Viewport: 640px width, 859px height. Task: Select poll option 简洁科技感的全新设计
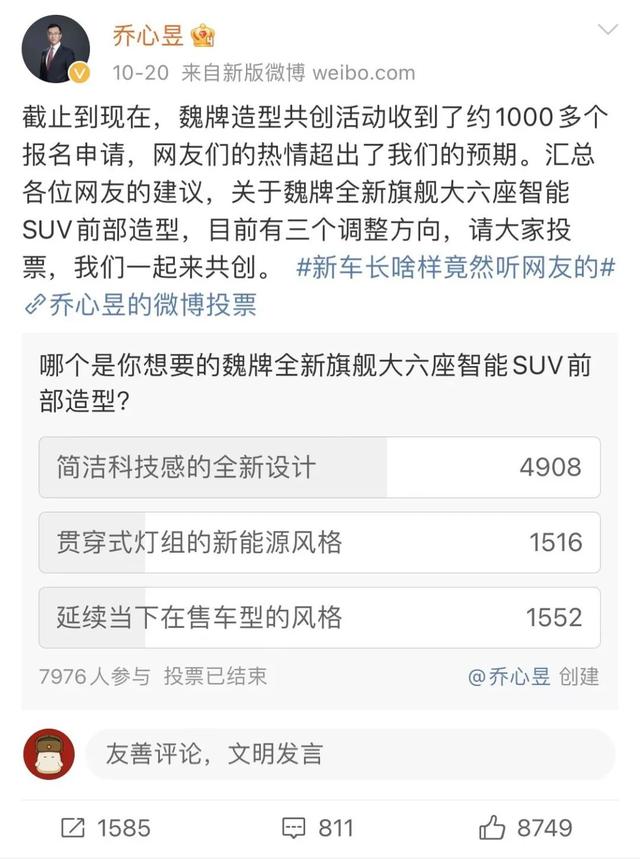tap(319, 467)
